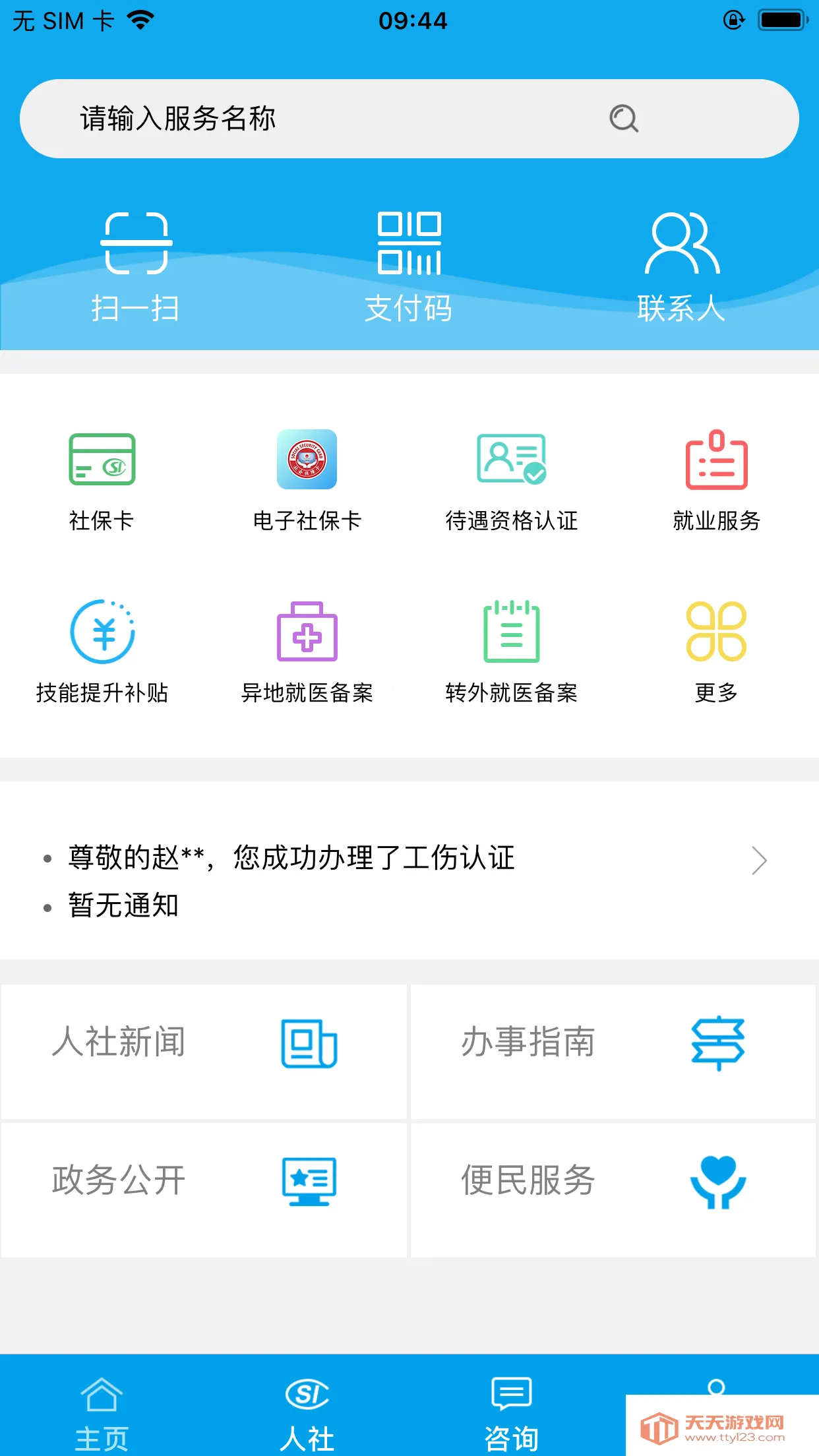Open the 扫一扫 scan feature
Image resolution: width=819 pixels, height=1456 pixels.
(135, 264)
